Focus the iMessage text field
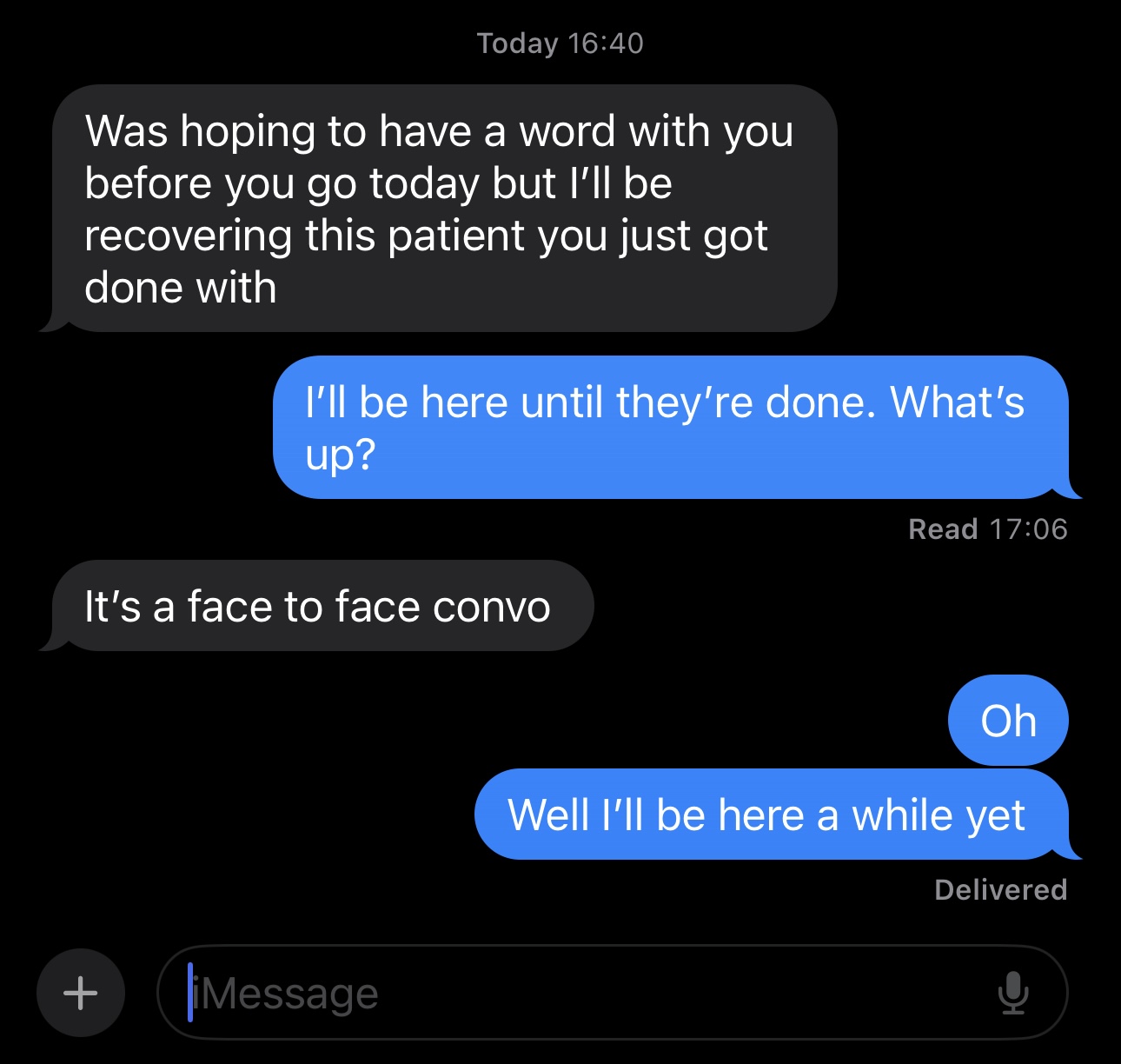The image size is (1121, 1064). point(574,993)
